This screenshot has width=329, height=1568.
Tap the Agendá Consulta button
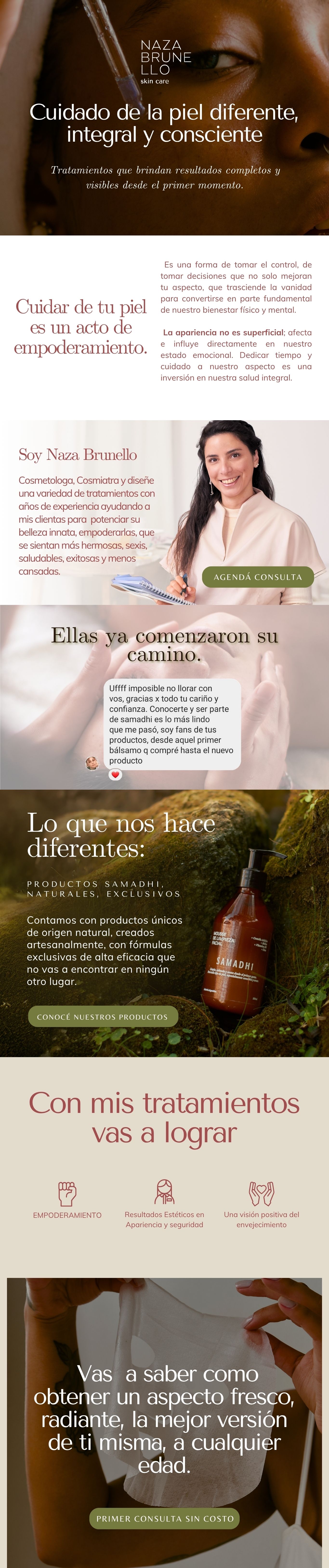(x=258, y=577)
